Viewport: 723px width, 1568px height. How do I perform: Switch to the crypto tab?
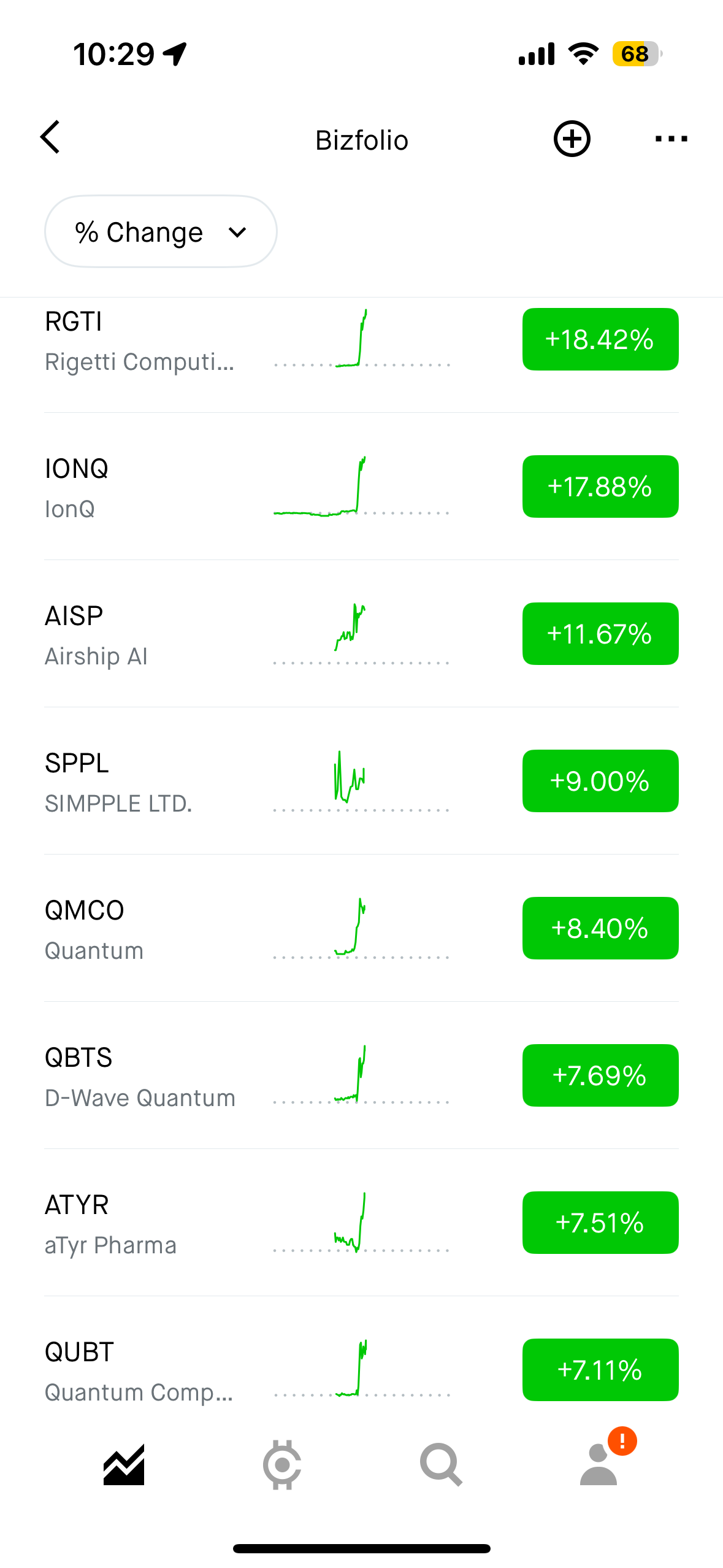[282, 1465]
